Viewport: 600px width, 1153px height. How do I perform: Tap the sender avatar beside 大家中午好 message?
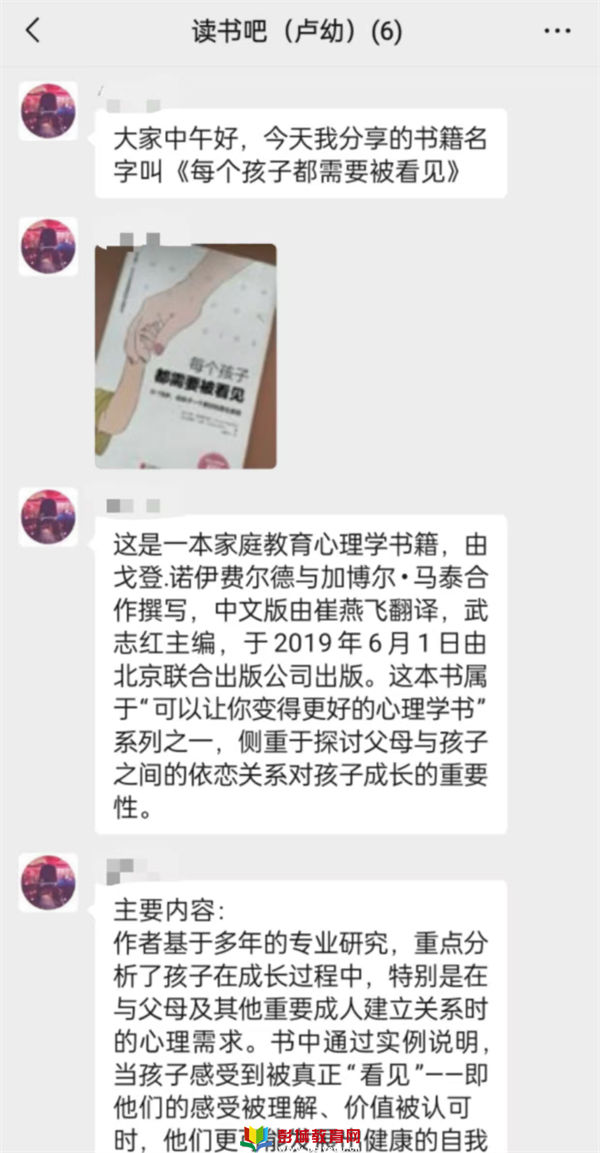(48, 111)
